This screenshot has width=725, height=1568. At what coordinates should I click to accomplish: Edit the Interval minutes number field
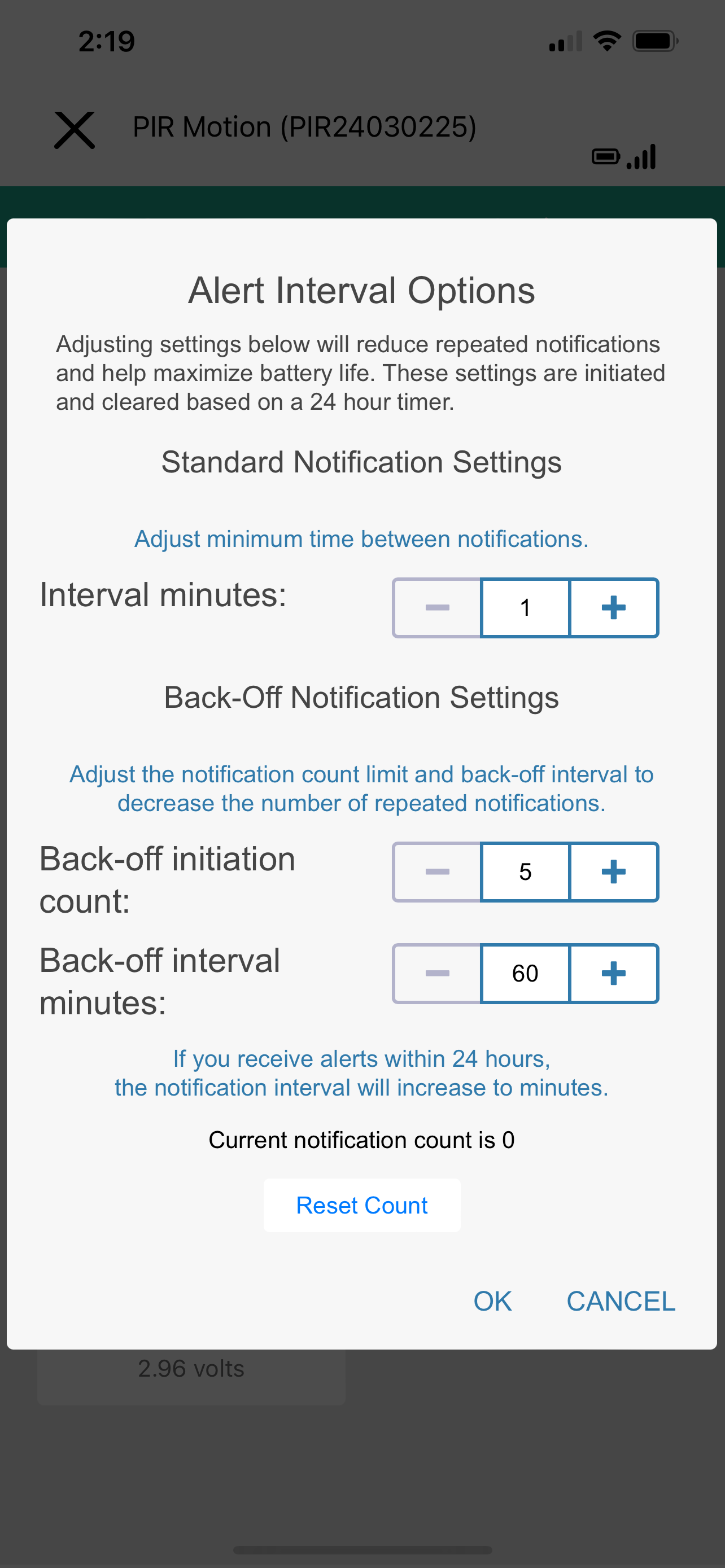click(525, 607)
